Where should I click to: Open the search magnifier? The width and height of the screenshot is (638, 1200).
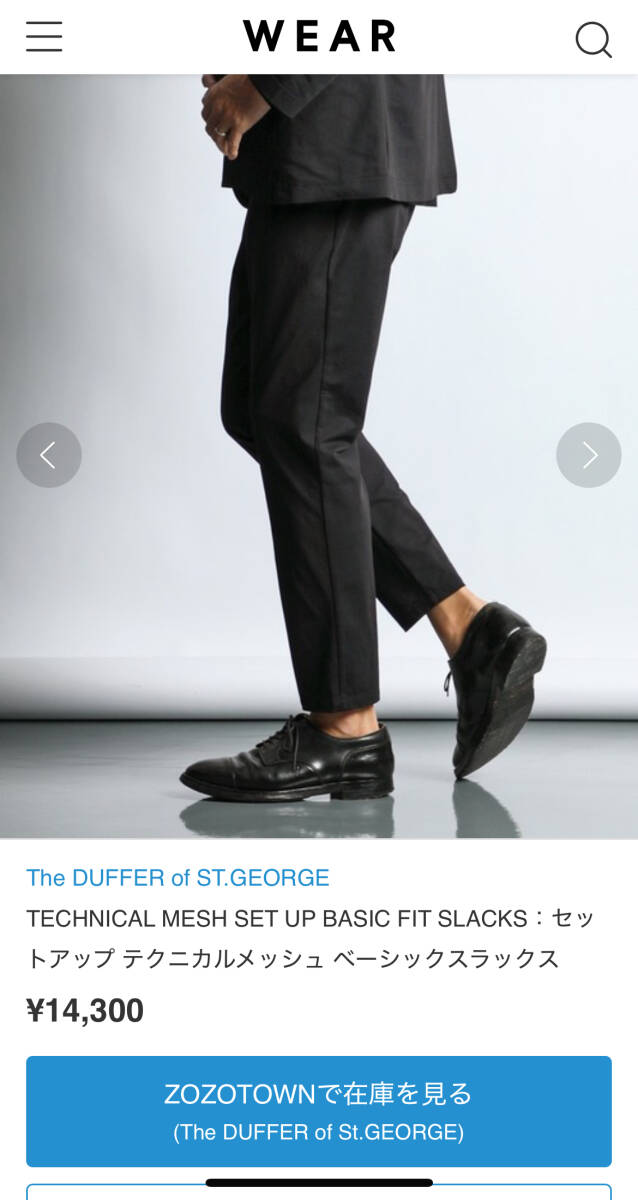[x=593, y=39]
